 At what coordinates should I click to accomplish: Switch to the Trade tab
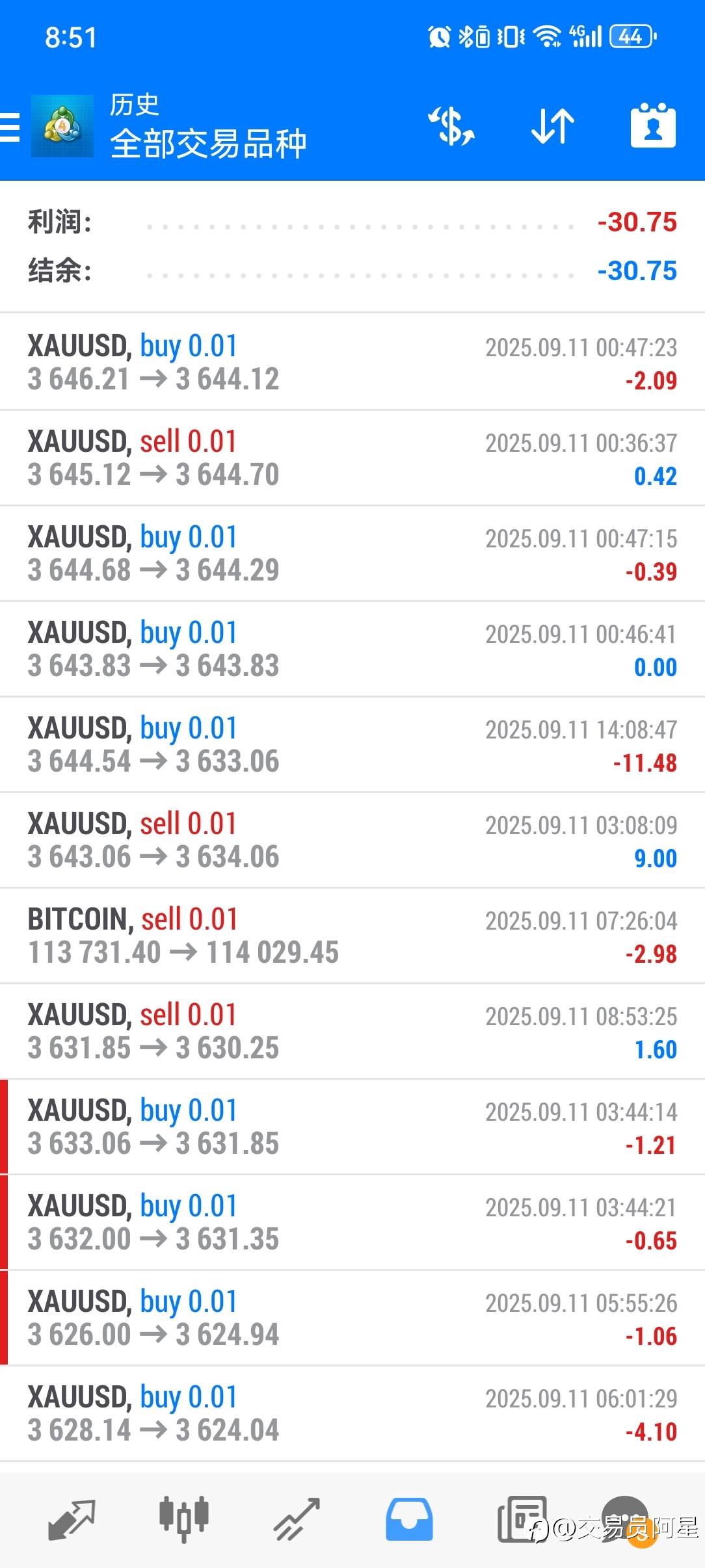coord(297,1519)
